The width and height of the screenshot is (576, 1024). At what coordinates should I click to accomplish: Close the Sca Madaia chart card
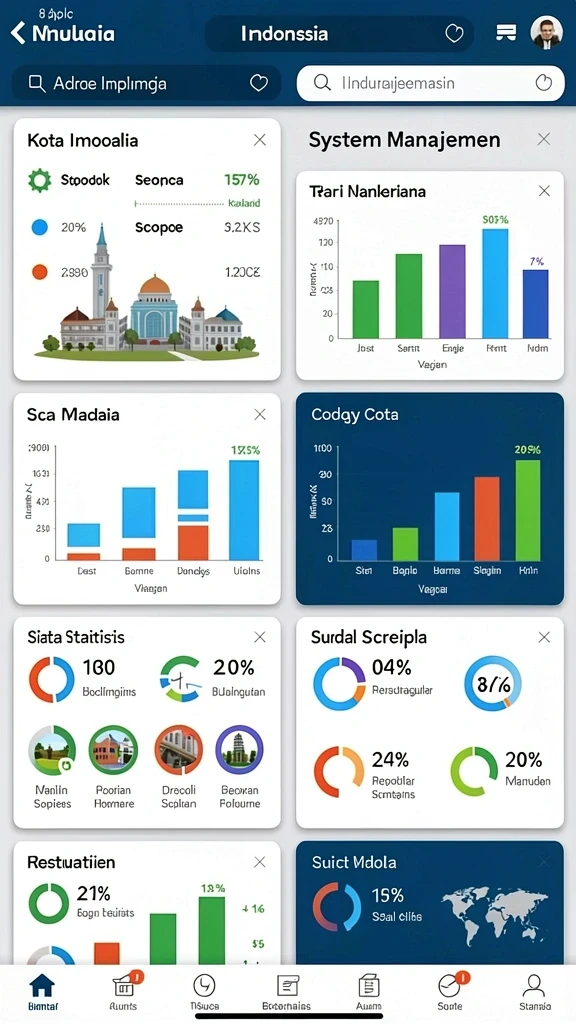tap(260, 415)
